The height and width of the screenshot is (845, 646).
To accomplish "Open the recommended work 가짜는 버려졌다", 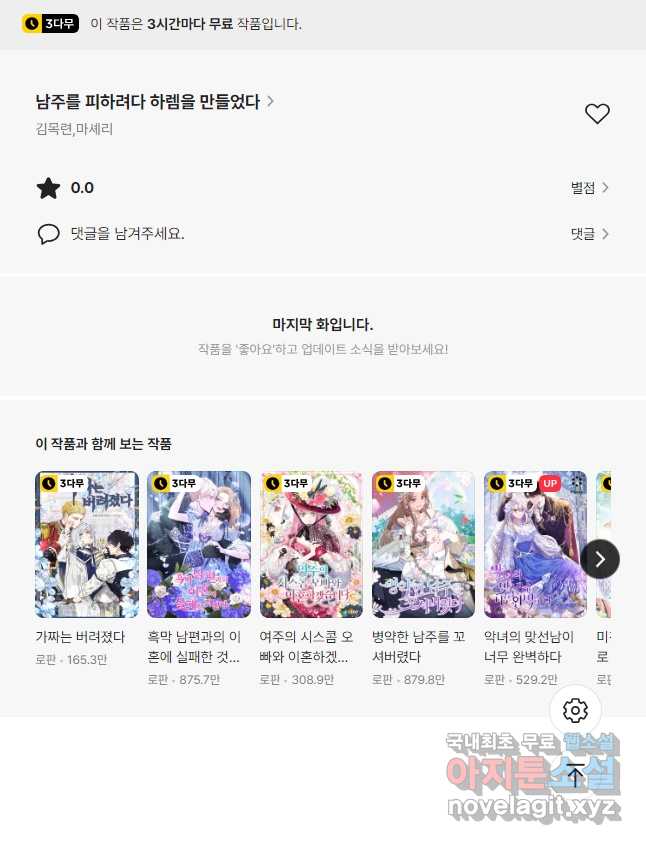I will click(86, 545).
